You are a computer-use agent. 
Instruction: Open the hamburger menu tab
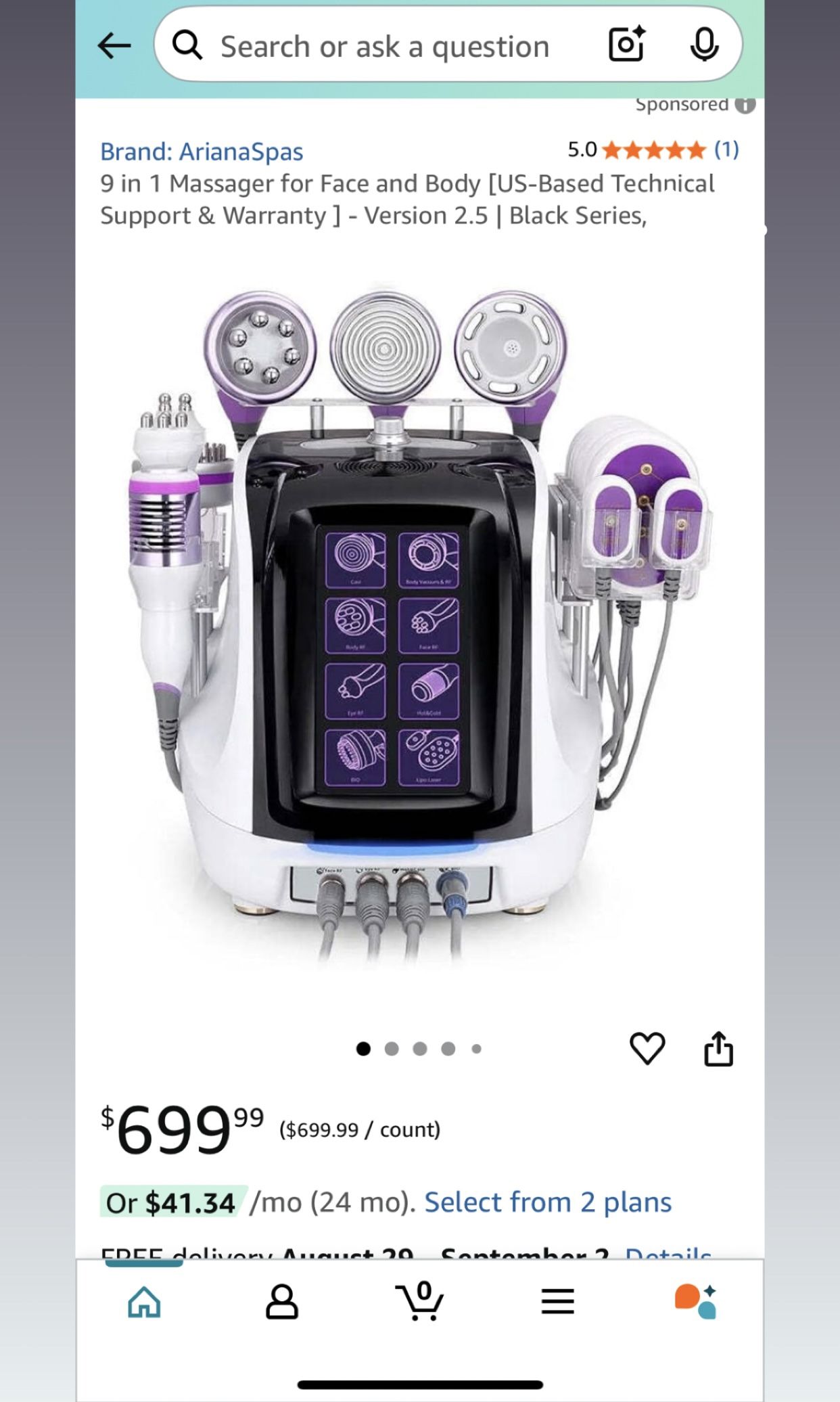click(x=558, y=1302)
